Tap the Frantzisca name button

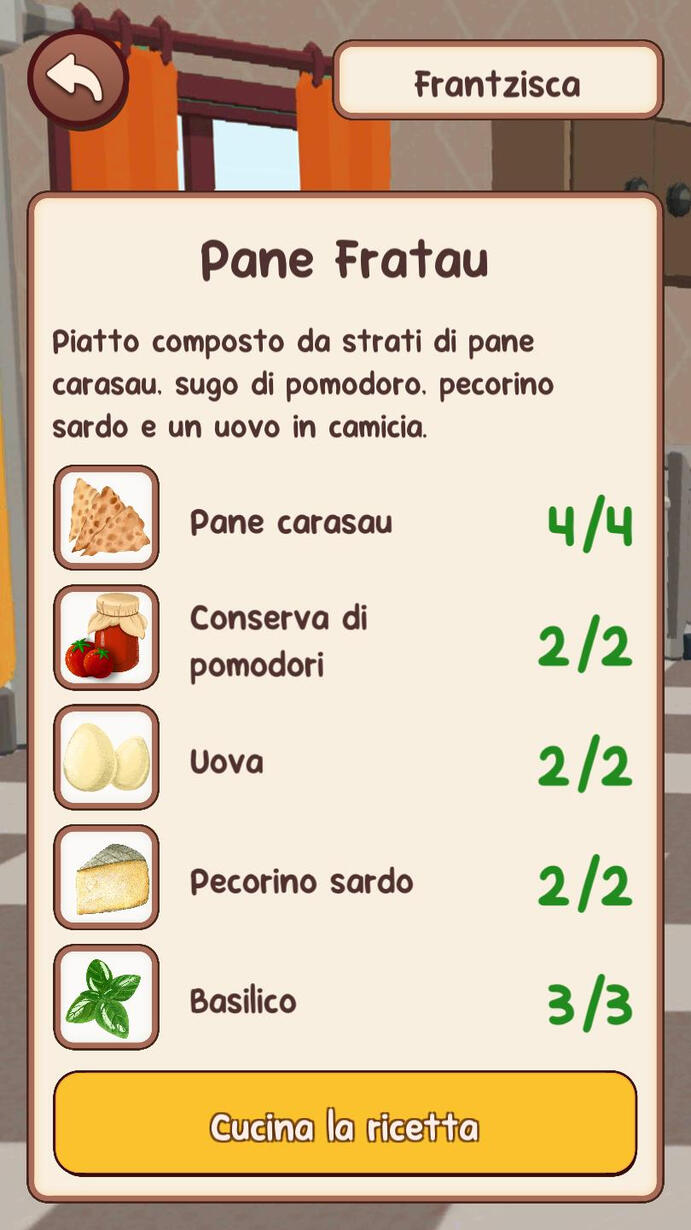point(497,82)
